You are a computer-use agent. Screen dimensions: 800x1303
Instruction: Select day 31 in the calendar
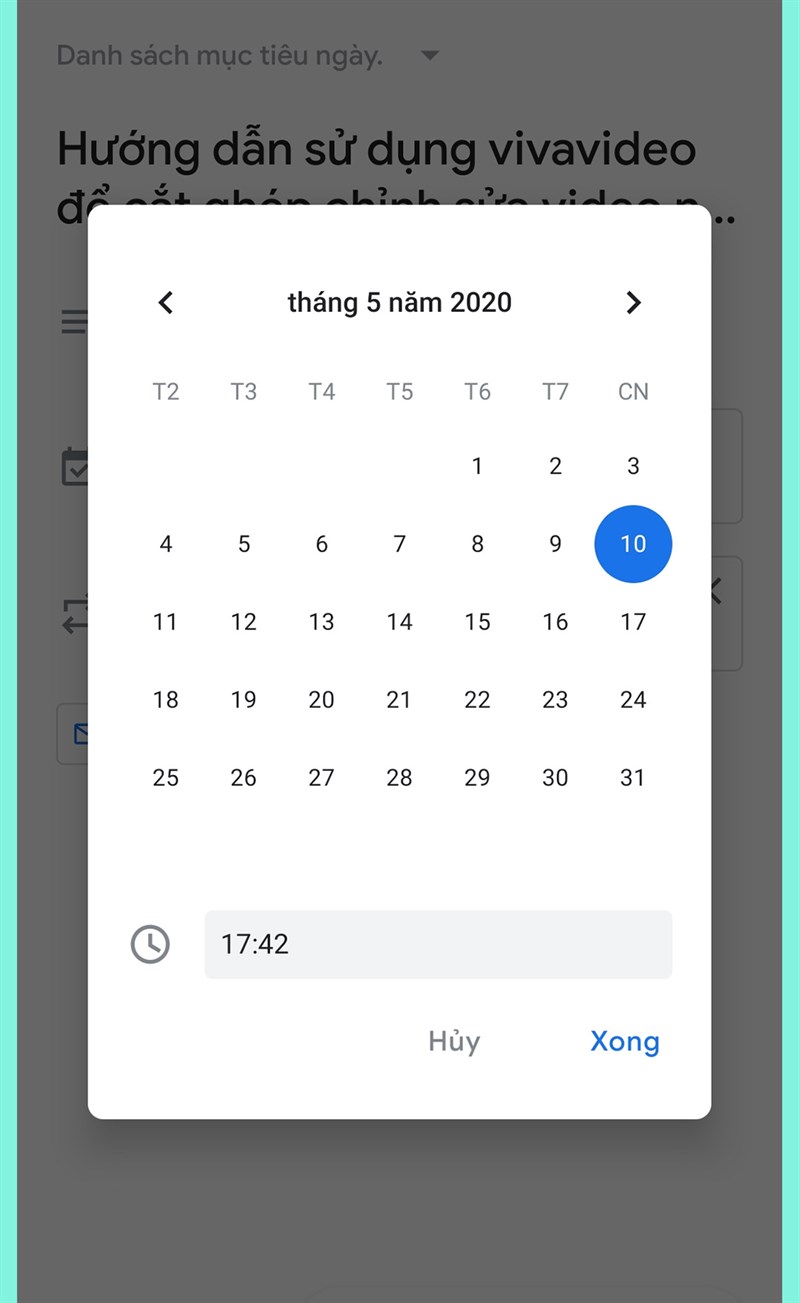(633, 778)
